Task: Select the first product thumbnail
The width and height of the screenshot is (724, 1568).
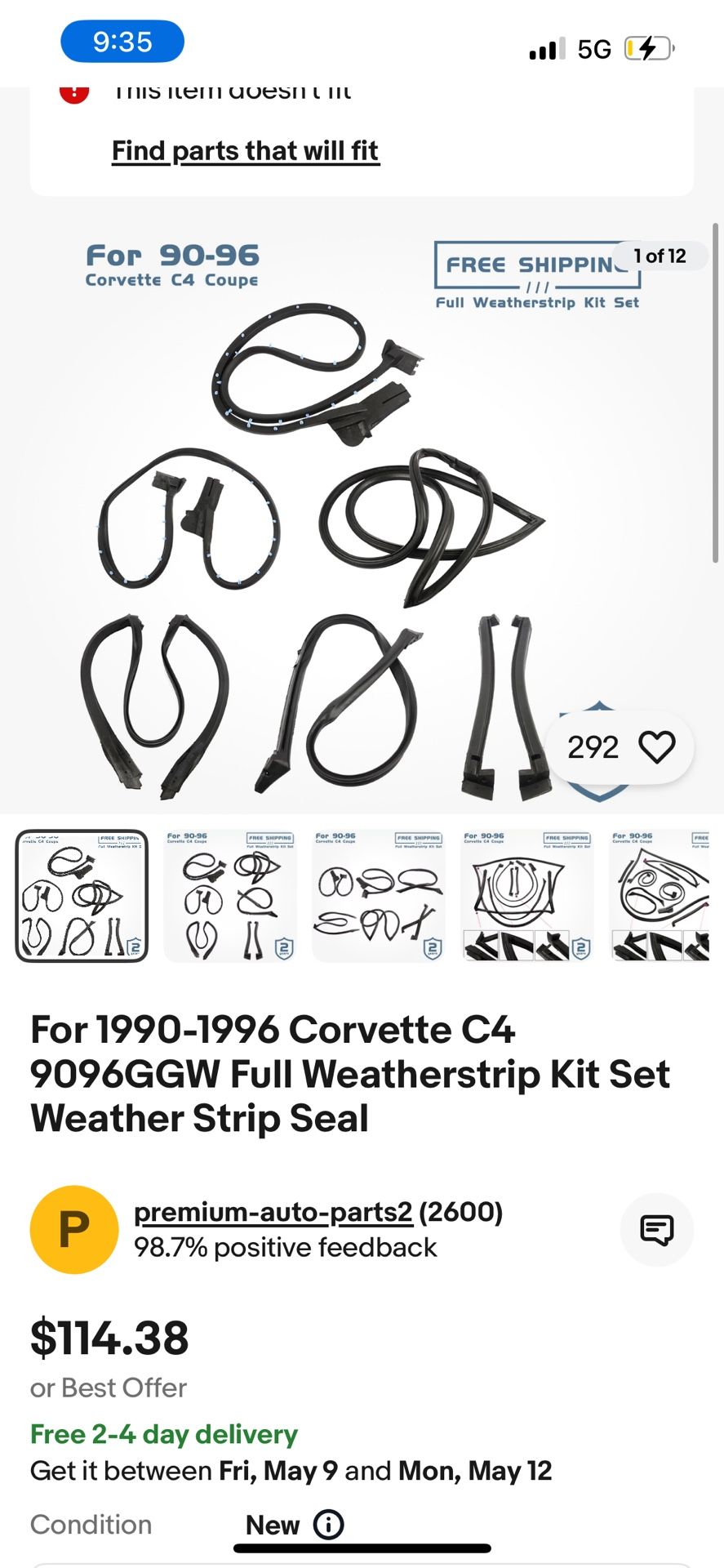Action: pos(82,896)
